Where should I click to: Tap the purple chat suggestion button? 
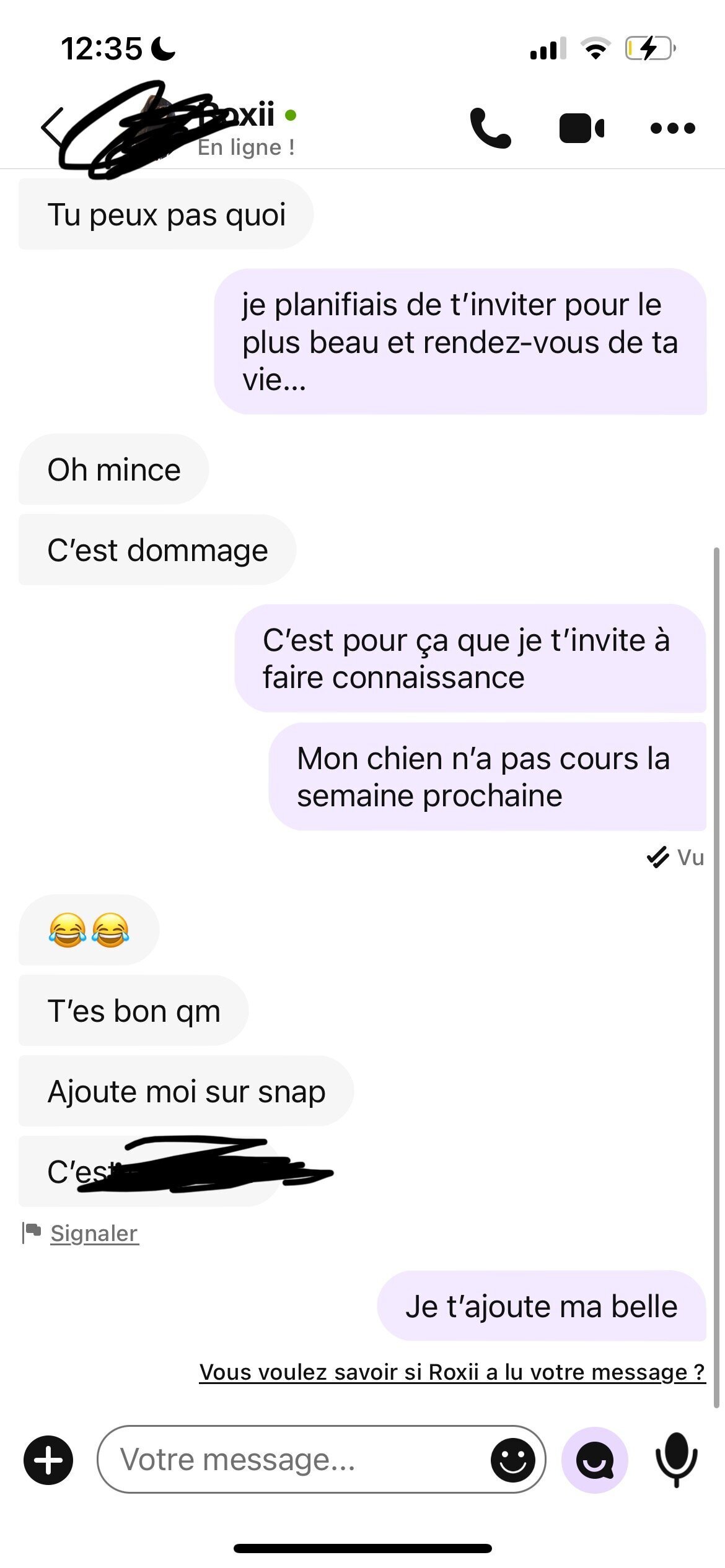point(595,1460)
